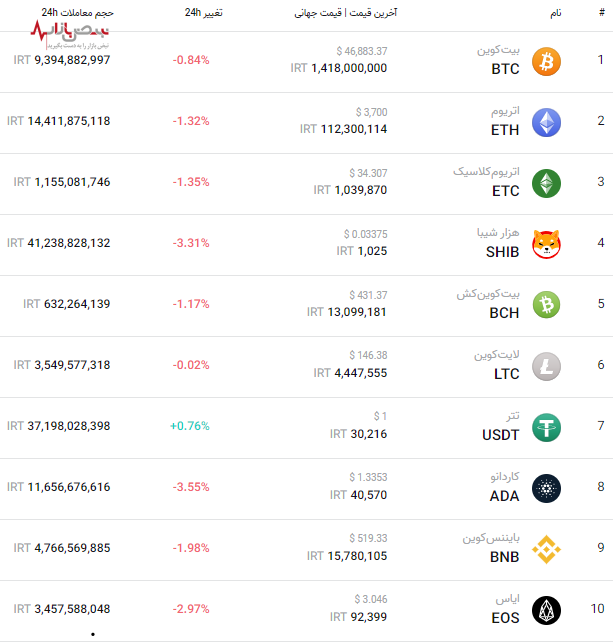The width and height of the screenshot is (613, 644).
Task: Select the Binance Coin BNB row
Action: (505, 549)
